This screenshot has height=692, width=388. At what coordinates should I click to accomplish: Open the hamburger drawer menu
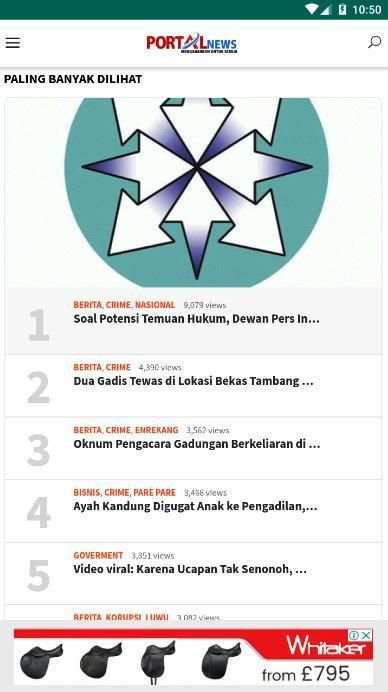pyautogui.click(x=12, y=42)
